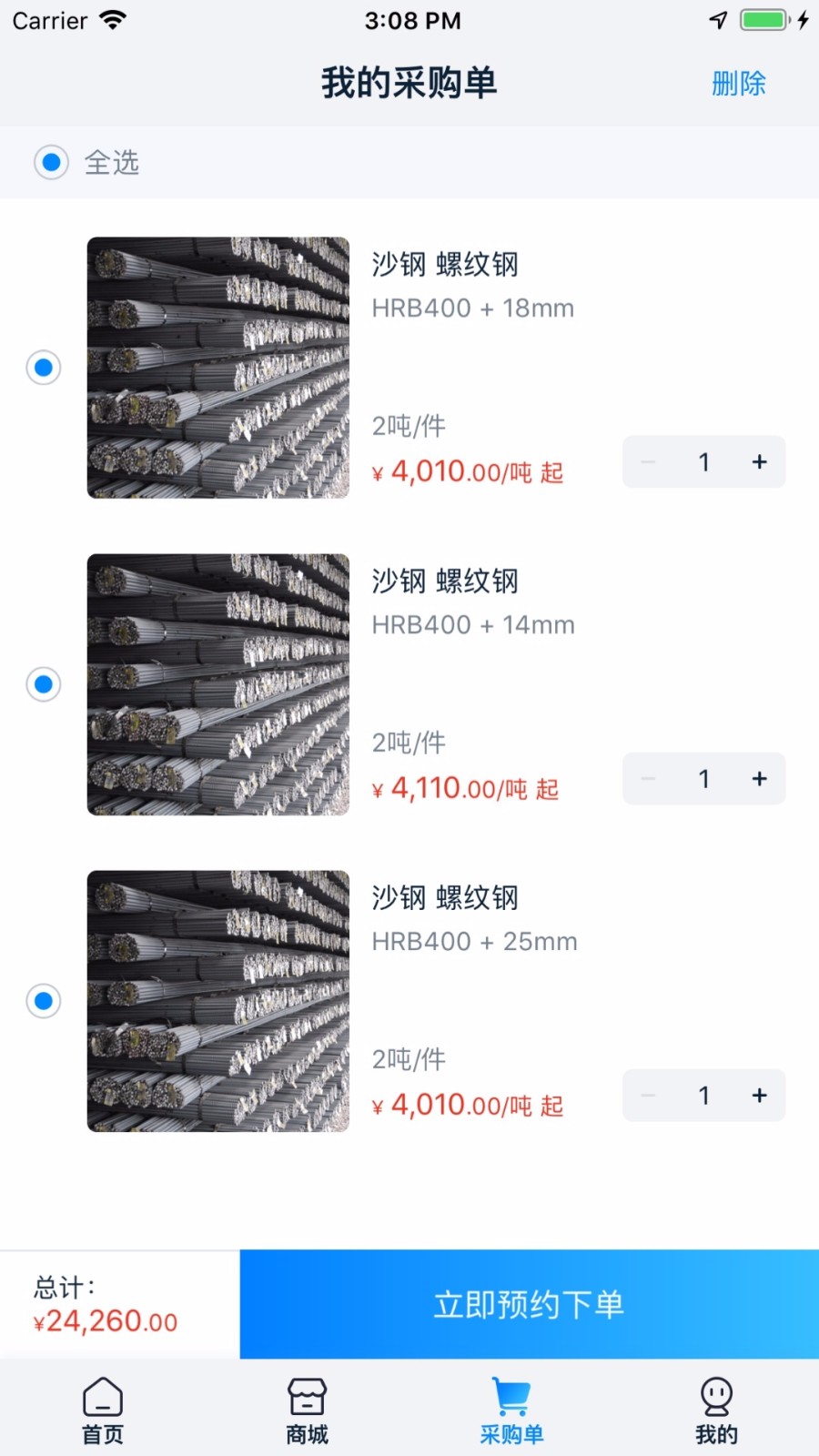Tap the plus icon for HRB400 18mm item

[x=759, y=461]
